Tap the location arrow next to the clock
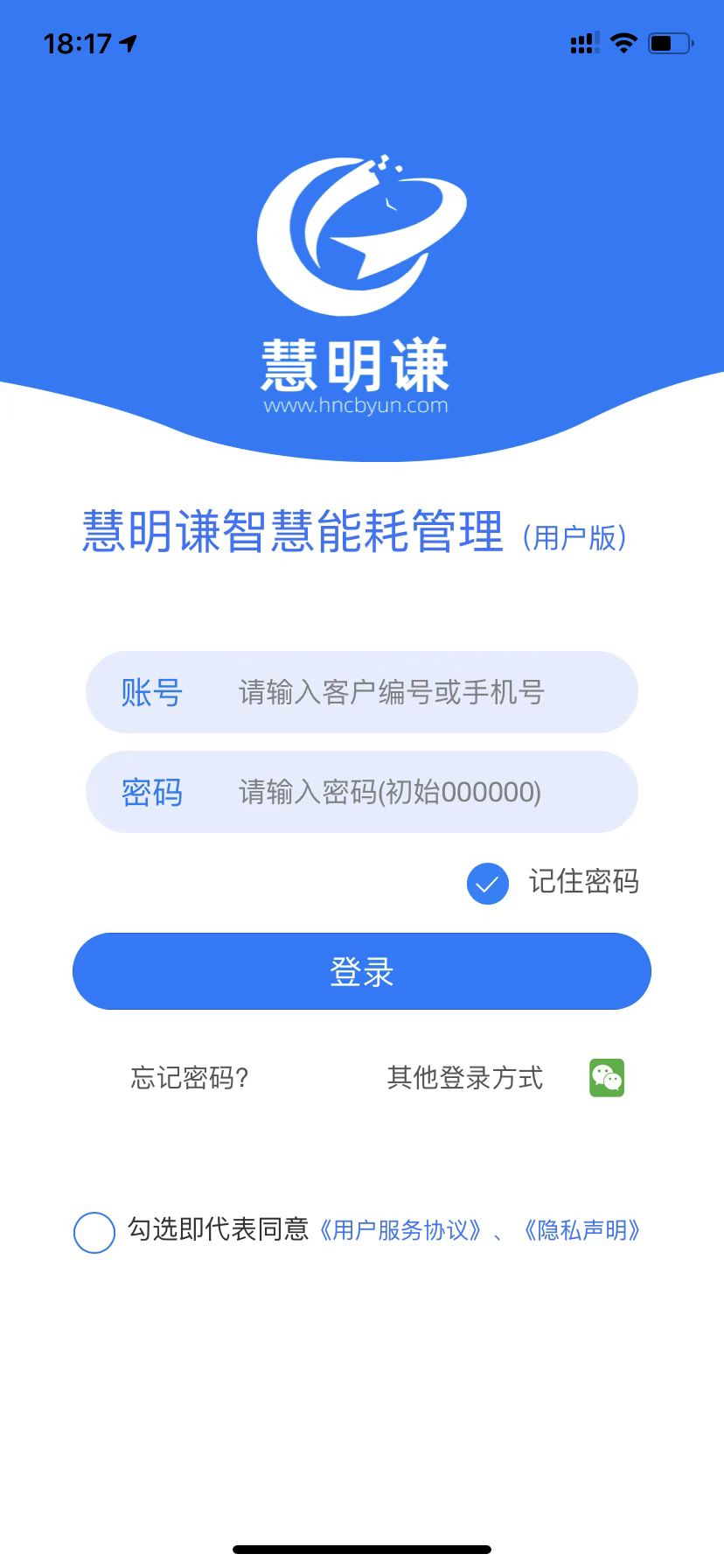 [x=128, y=42]
